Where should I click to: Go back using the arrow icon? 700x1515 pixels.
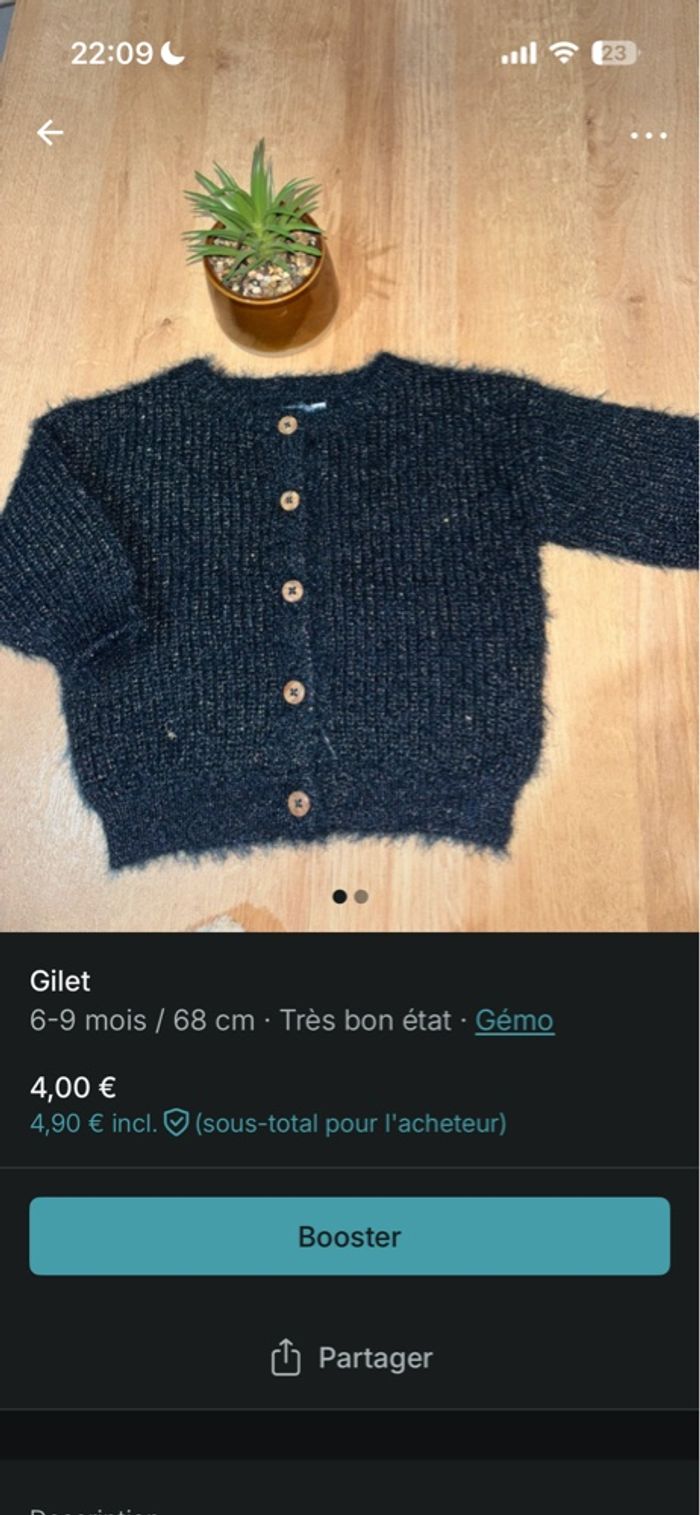point(49,132)
